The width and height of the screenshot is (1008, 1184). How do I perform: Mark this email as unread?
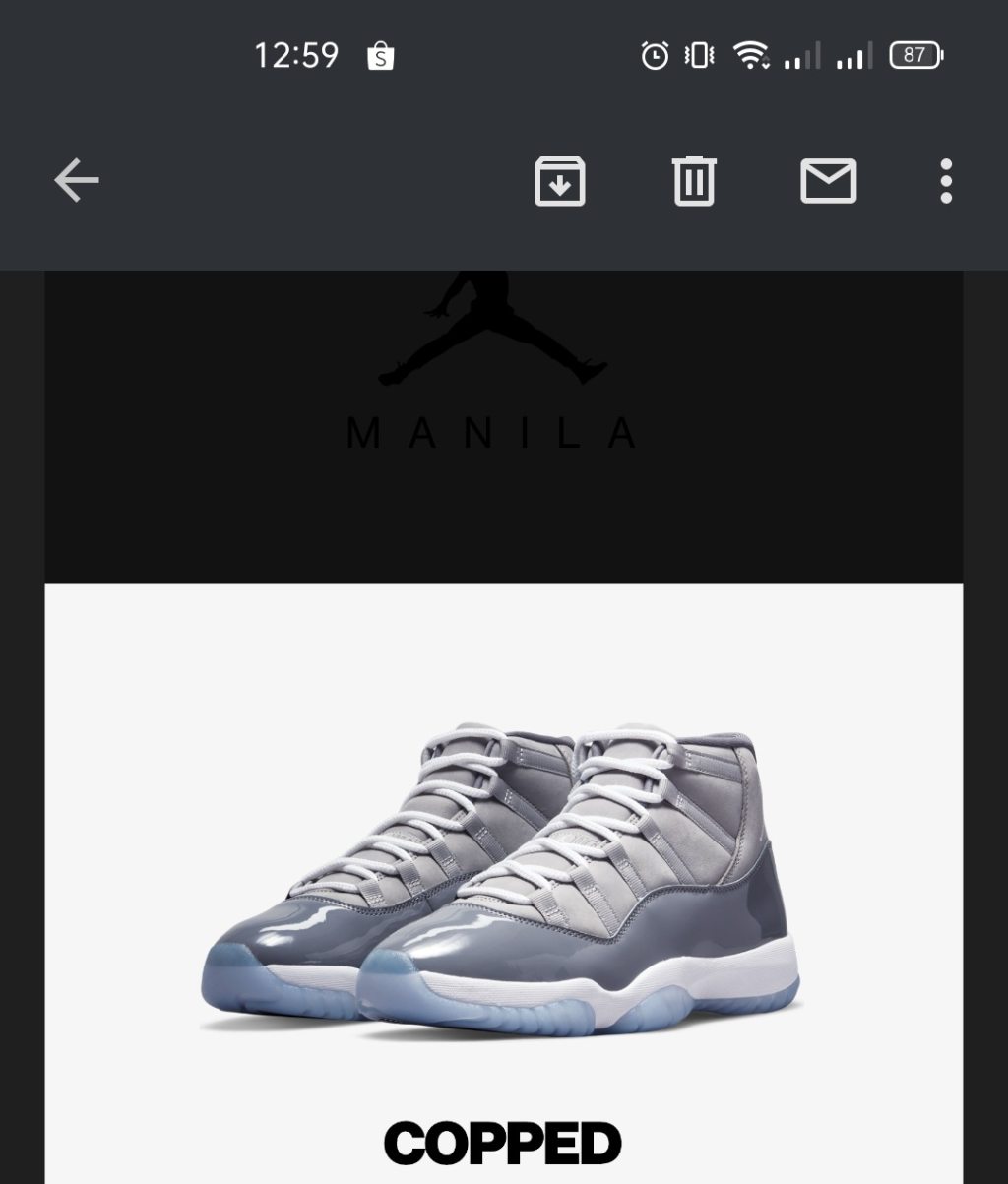click(x=828, y=181)
